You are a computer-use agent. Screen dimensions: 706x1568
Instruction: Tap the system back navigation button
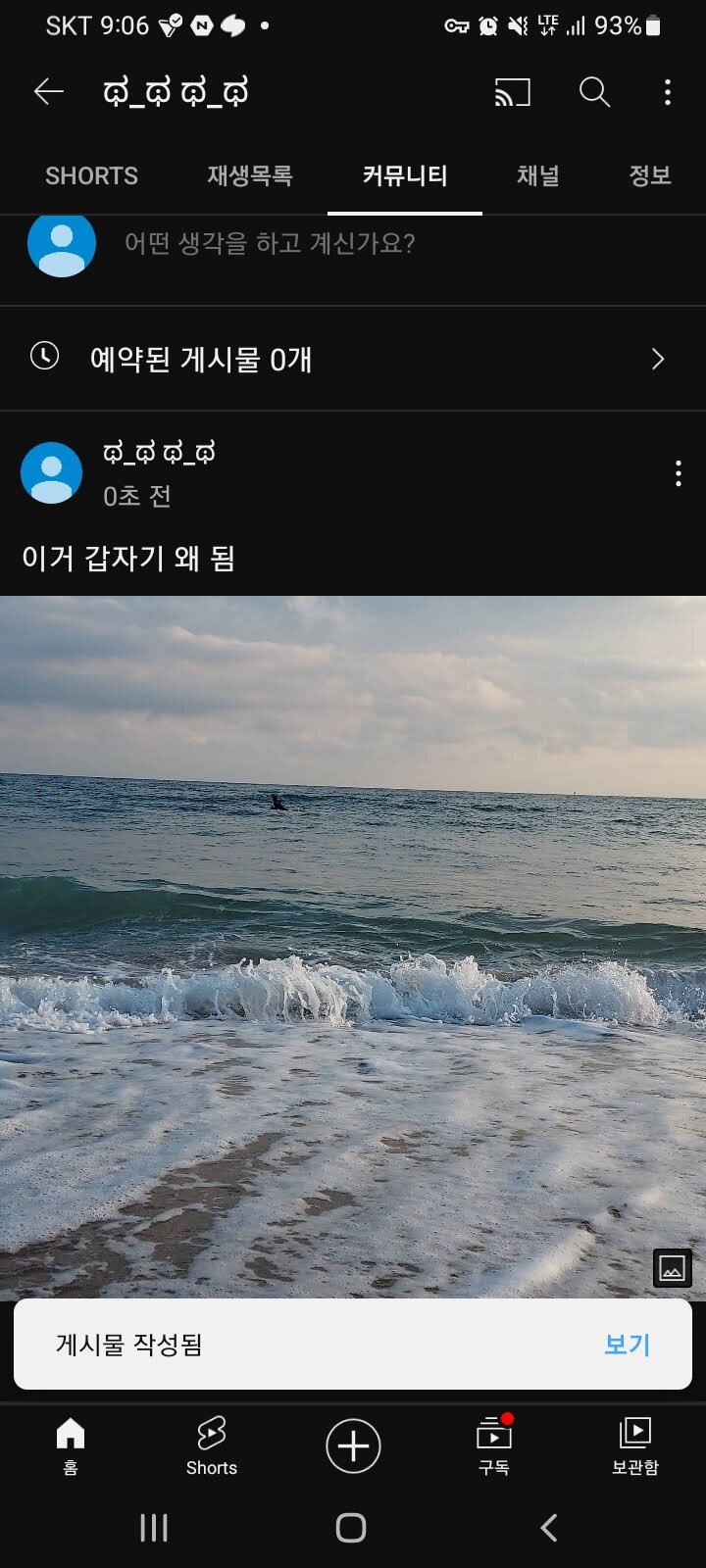(x=549, y=1527)
